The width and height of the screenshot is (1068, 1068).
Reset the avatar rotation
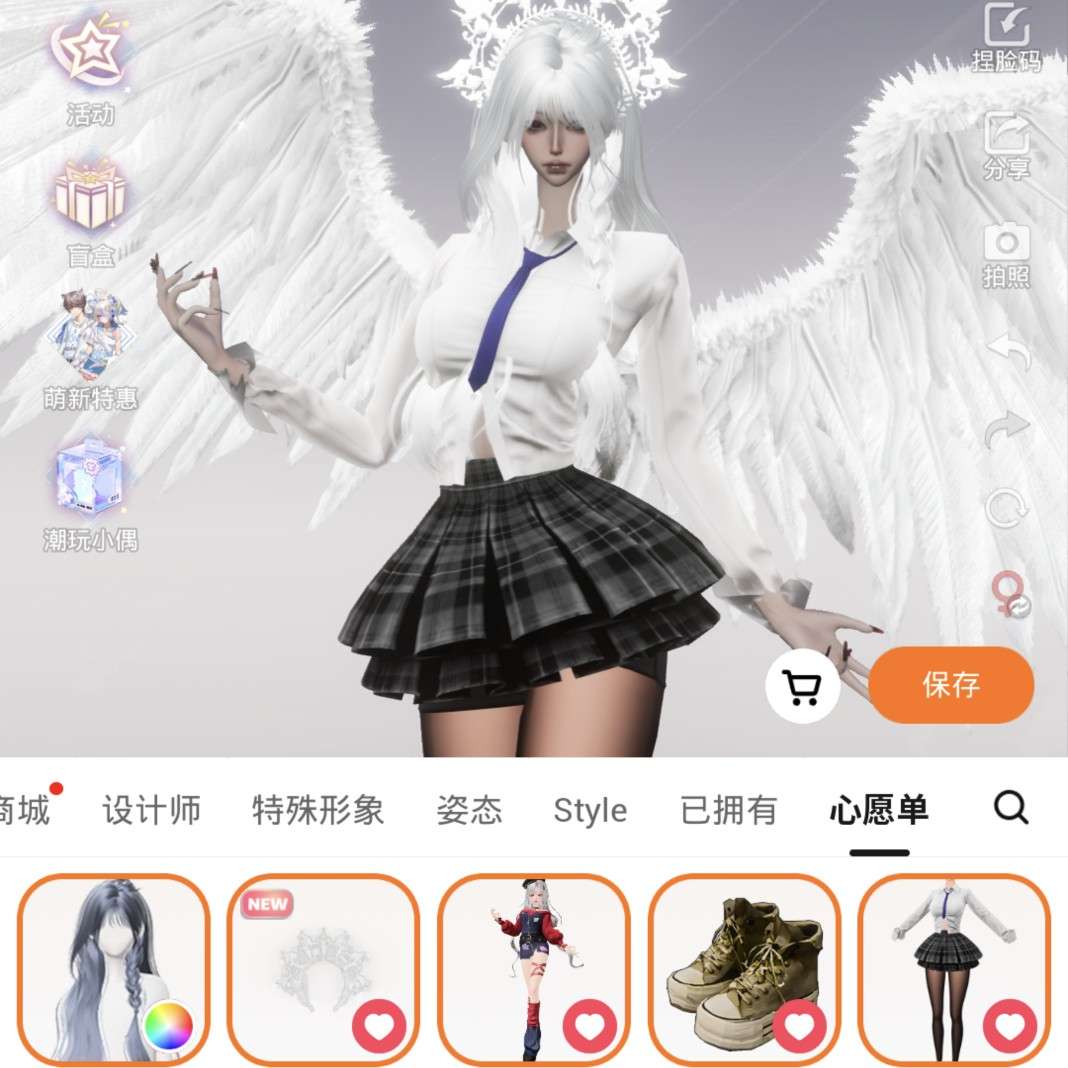[1006, 508]
